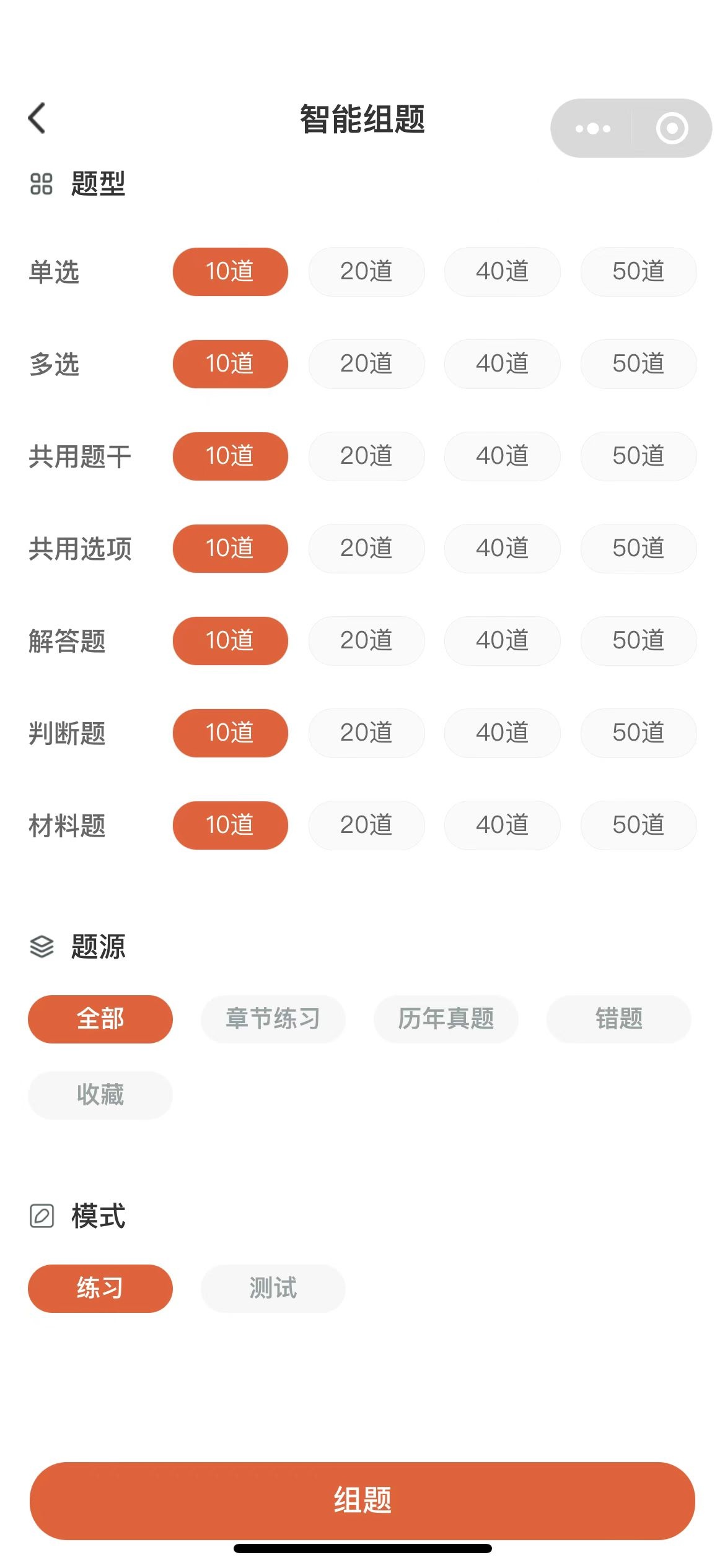Close the mini program with circle icon
This screenshot has width=725, height=1568.
click(x=672, y=128)
